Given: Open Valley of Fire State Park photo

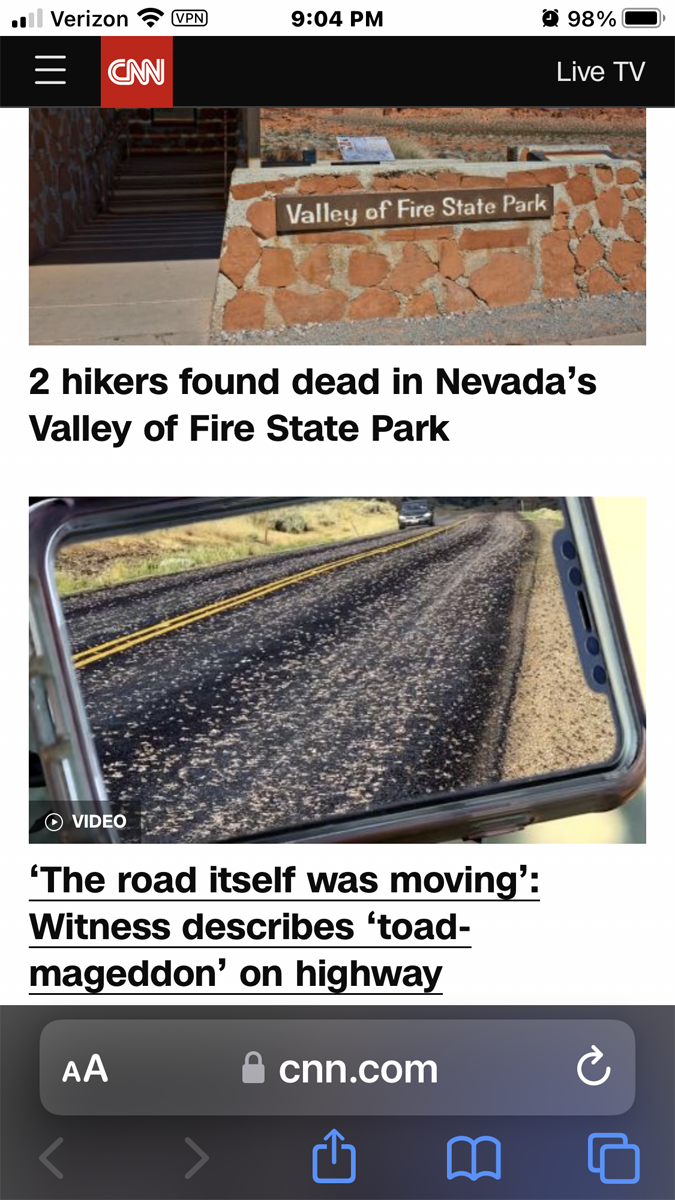Looking at the screenshot, I should pos(337,226).
